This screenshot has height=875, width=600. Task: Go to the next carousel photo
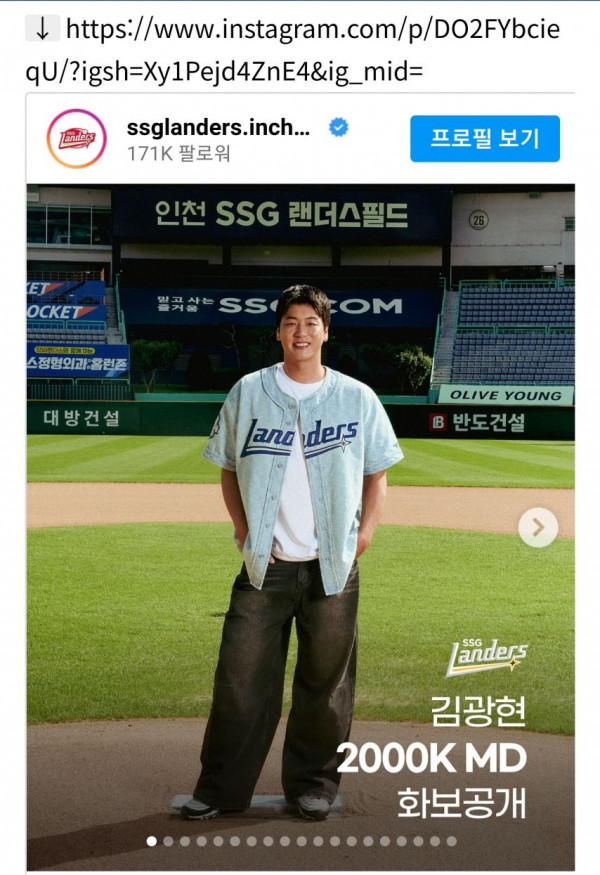tap(538, 526)
